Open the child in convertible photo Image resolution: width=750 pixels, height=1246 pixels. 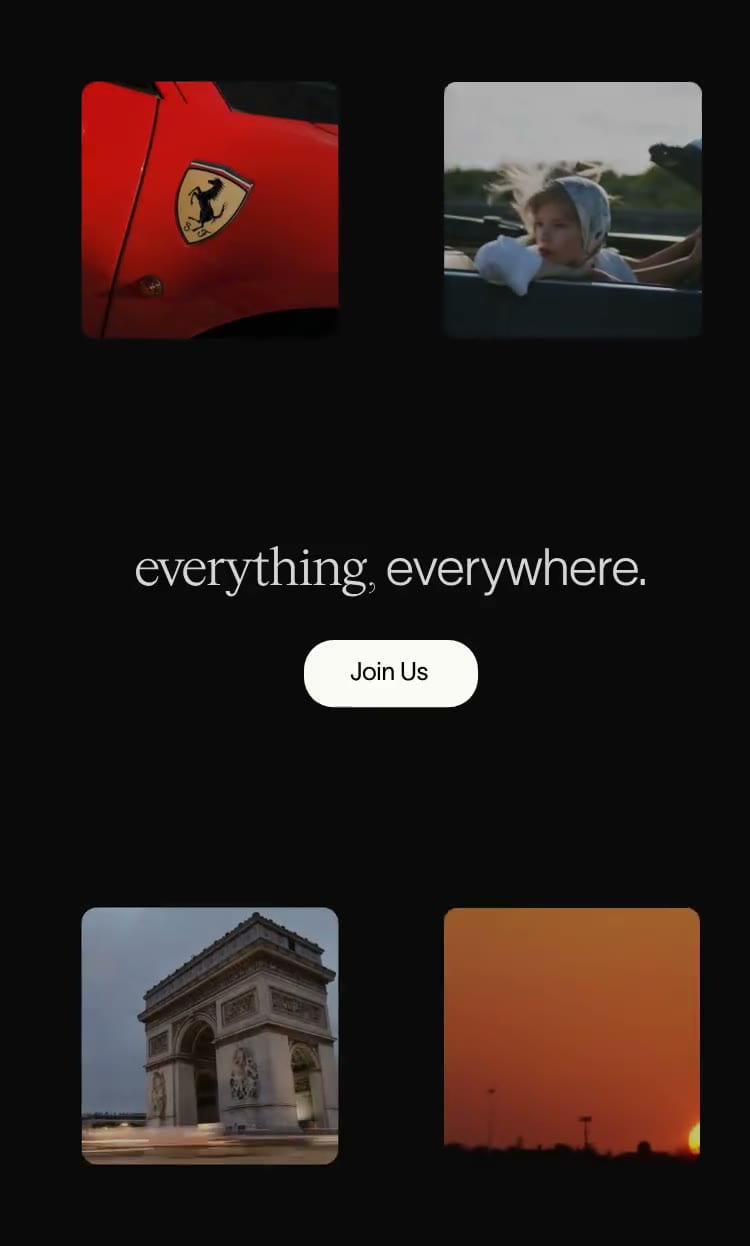click(x=573, y=210)
